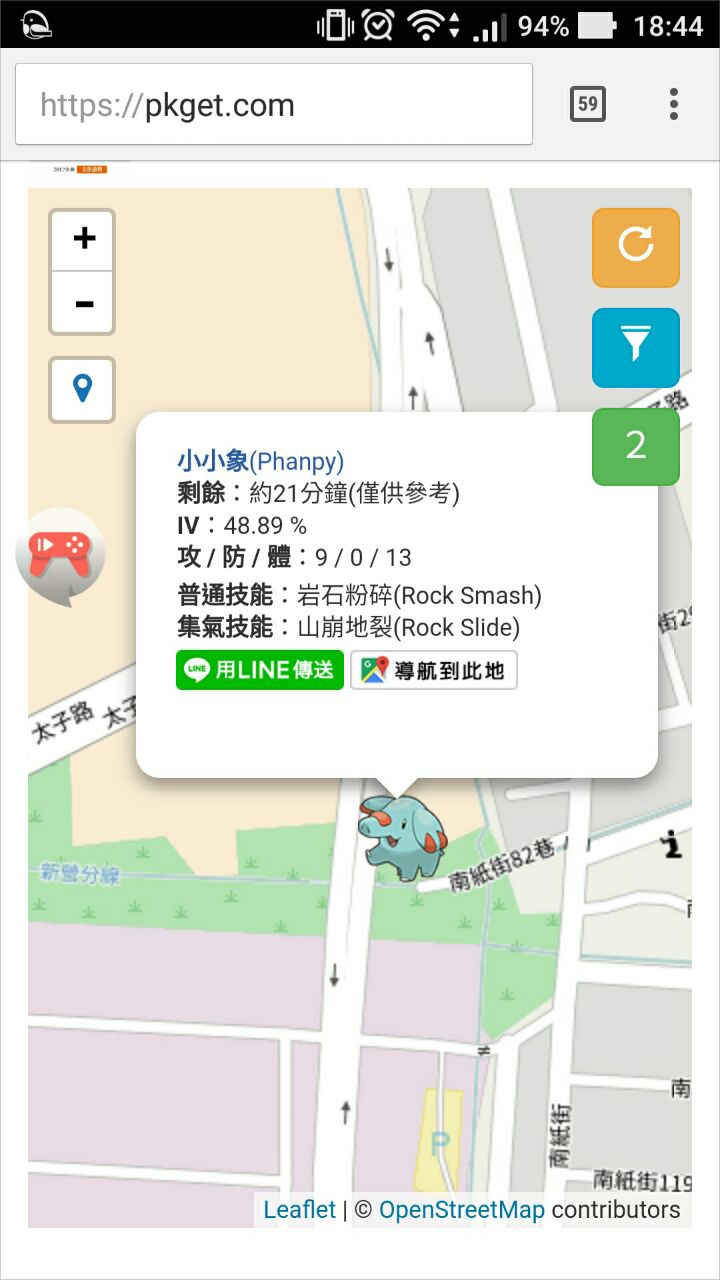Tap the pkget.com address bar

point(273,105)
